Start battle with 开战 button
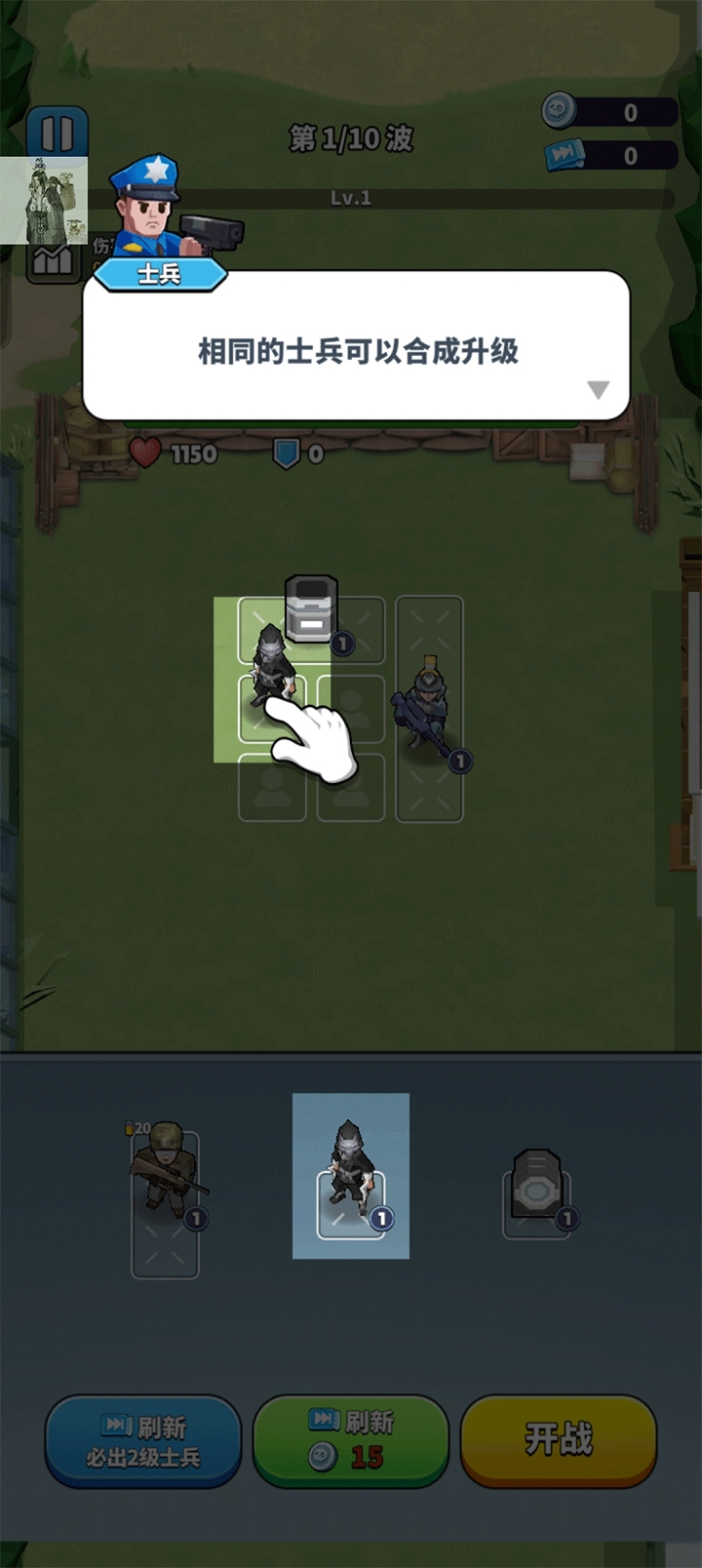702x1568 pixels. point(558,1439)
